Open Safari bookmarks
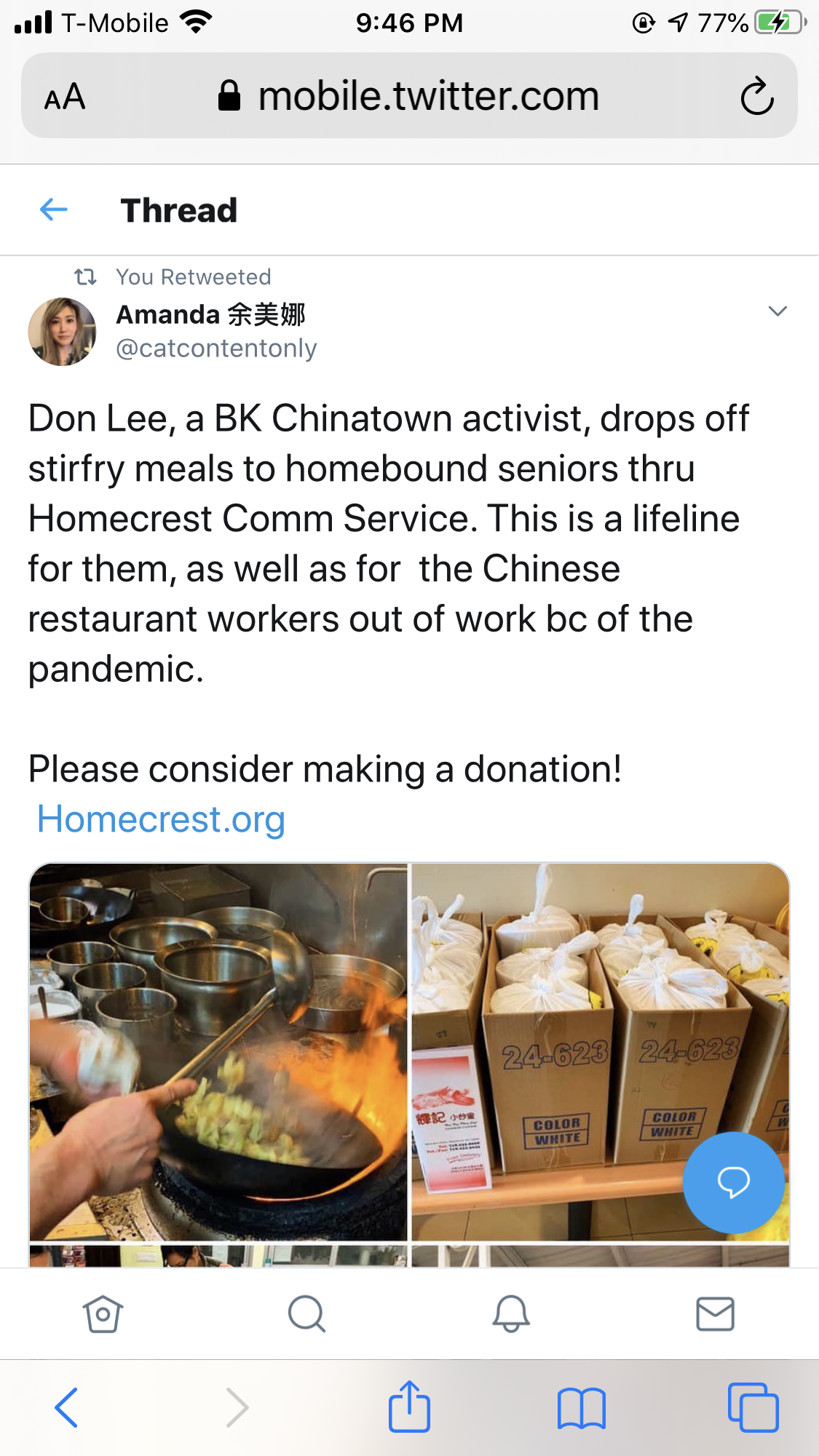This screenshot has height=1456, width=819. coord(581,1407)
